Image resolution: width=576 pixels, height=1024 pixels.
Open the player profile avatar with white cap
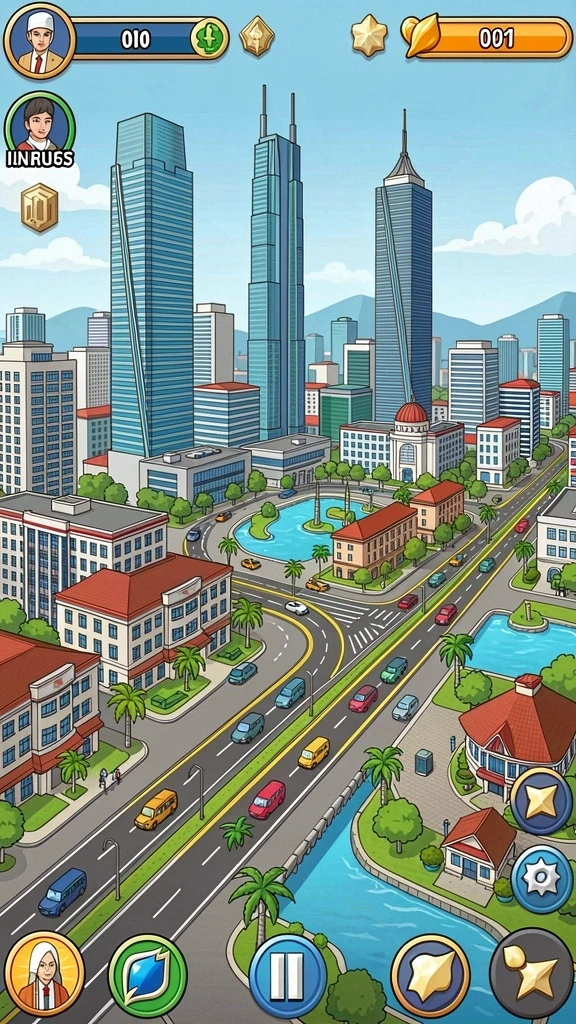click(x=40, y=40)
